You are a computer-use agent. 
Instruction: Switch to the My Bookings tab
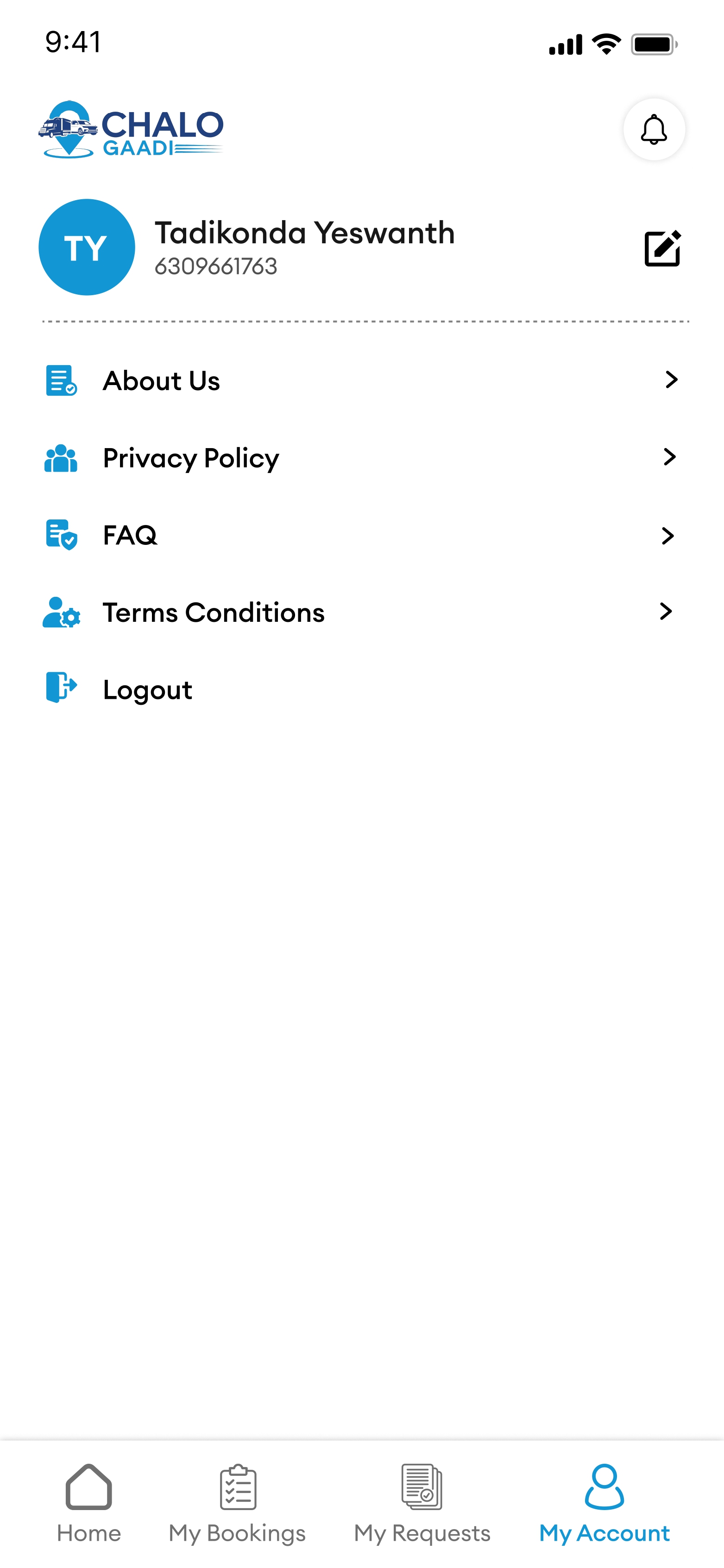pos(237,1502)
